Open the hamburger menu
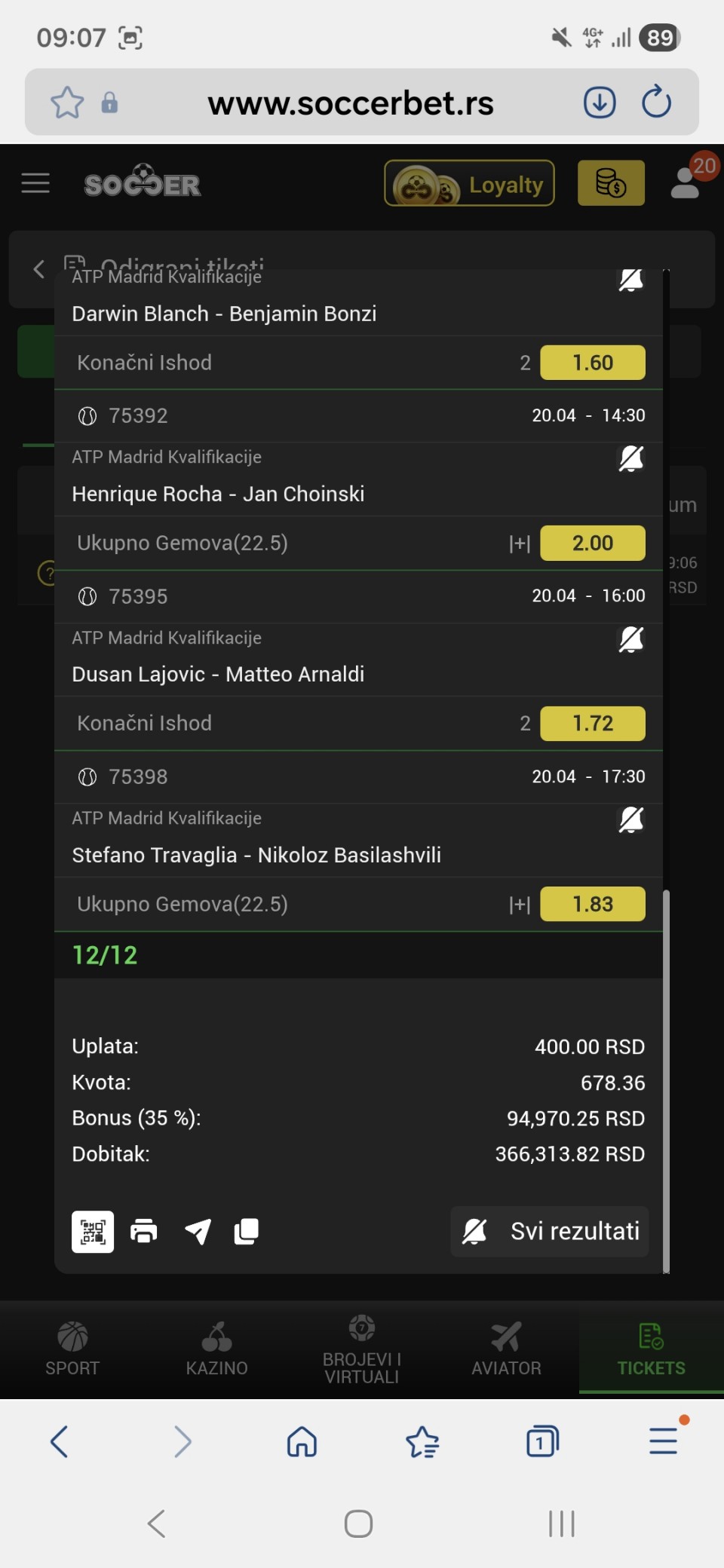 [35, 183]
